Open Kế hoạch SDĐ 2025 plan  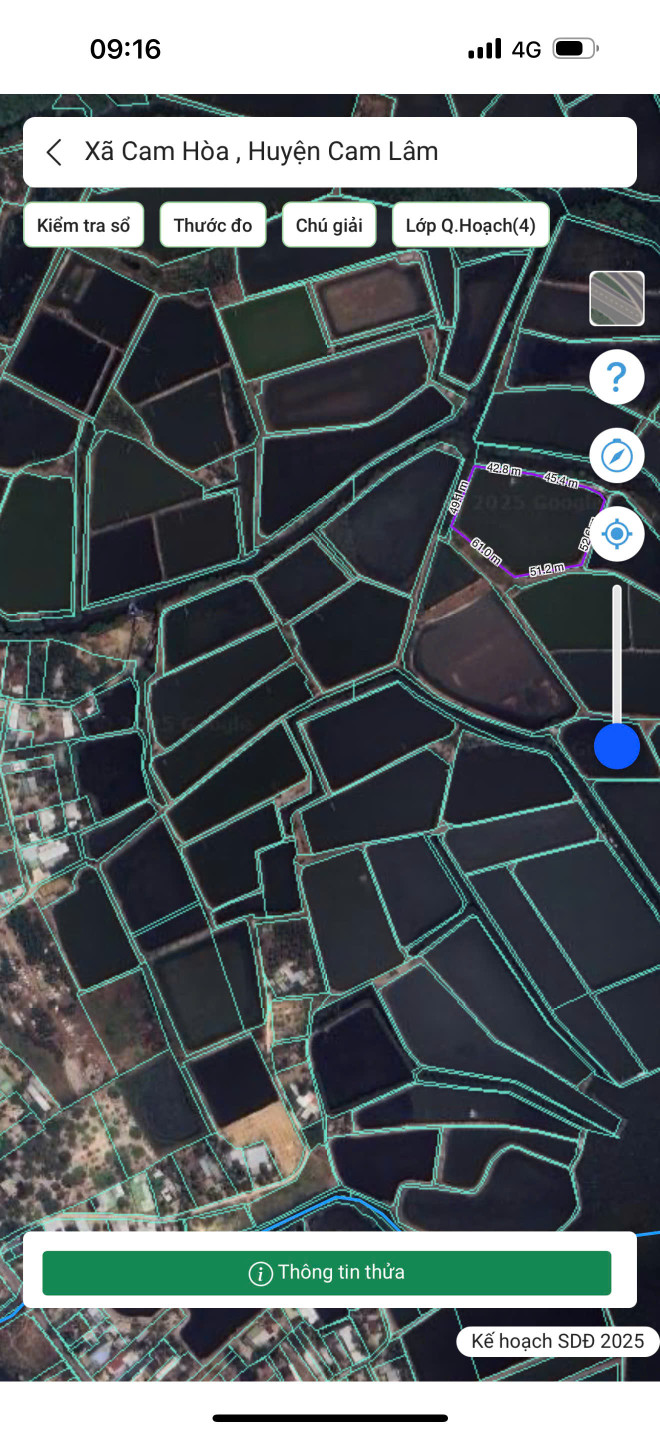coord(558,1341)
